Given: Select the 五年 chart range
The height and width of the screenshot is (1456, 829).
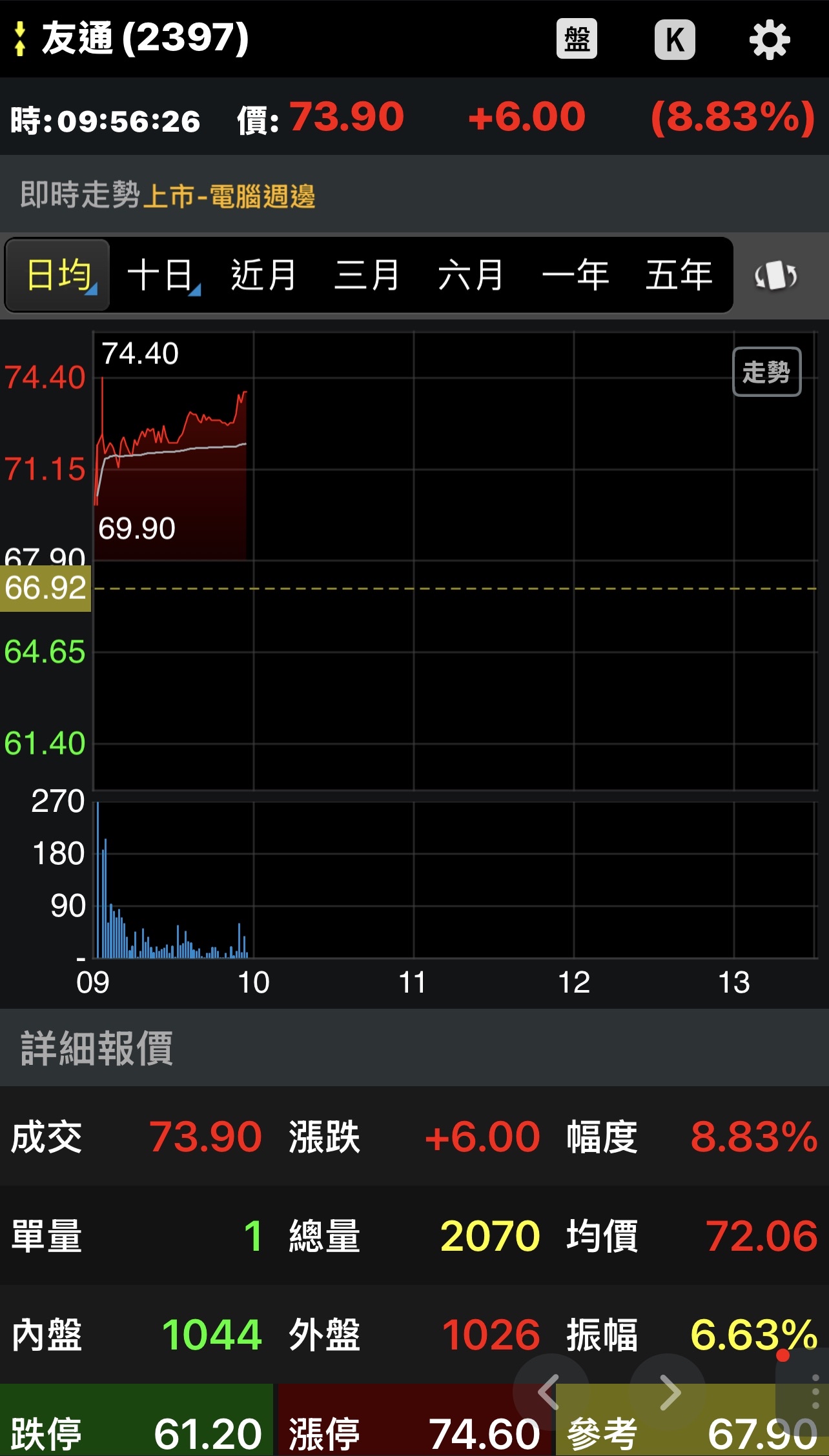Looking at the screenshot, I should pyautogui.click(x=679, y=276).
